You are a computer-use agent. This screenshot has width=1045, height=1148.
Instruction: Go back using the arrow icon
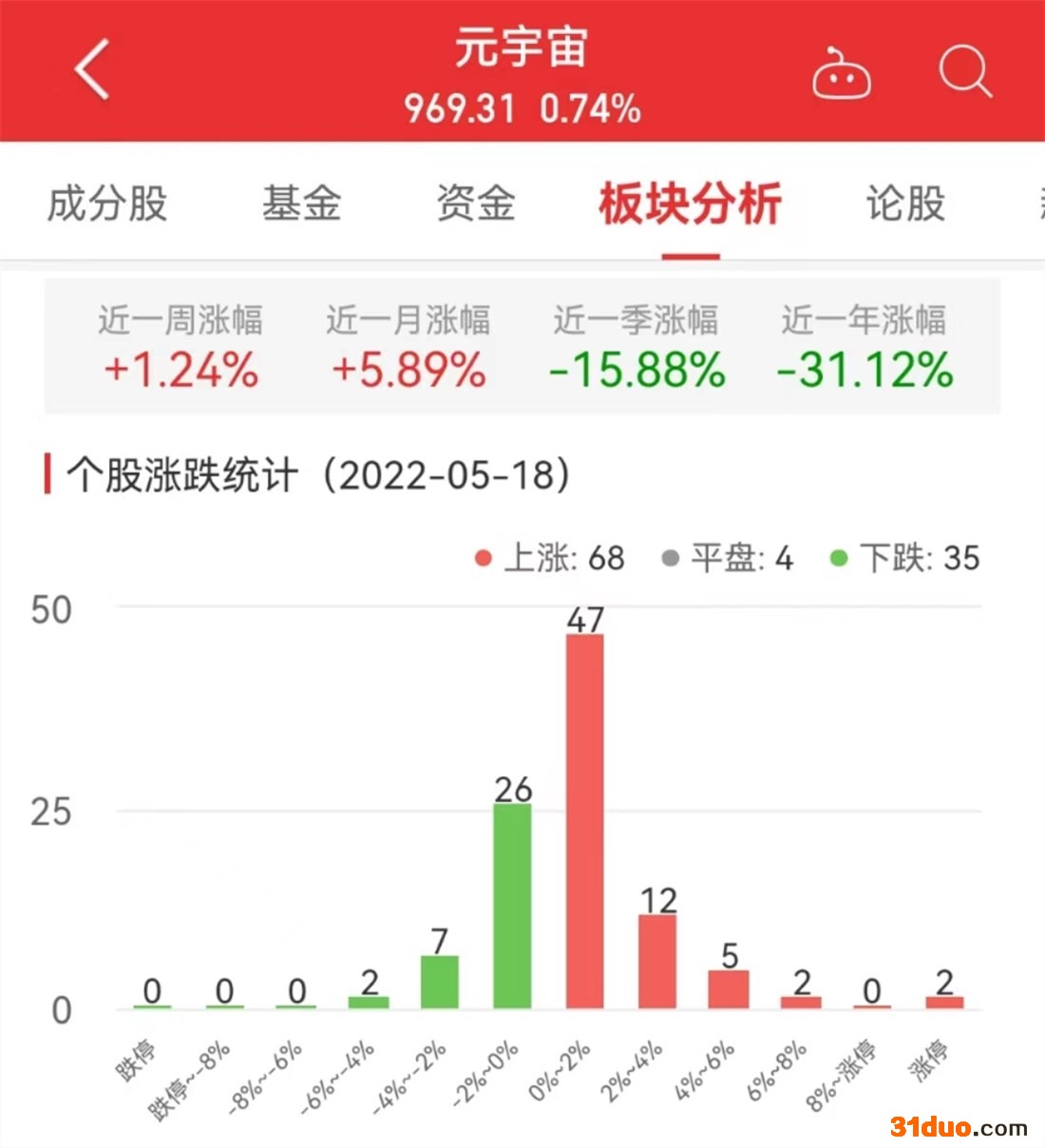92,70
